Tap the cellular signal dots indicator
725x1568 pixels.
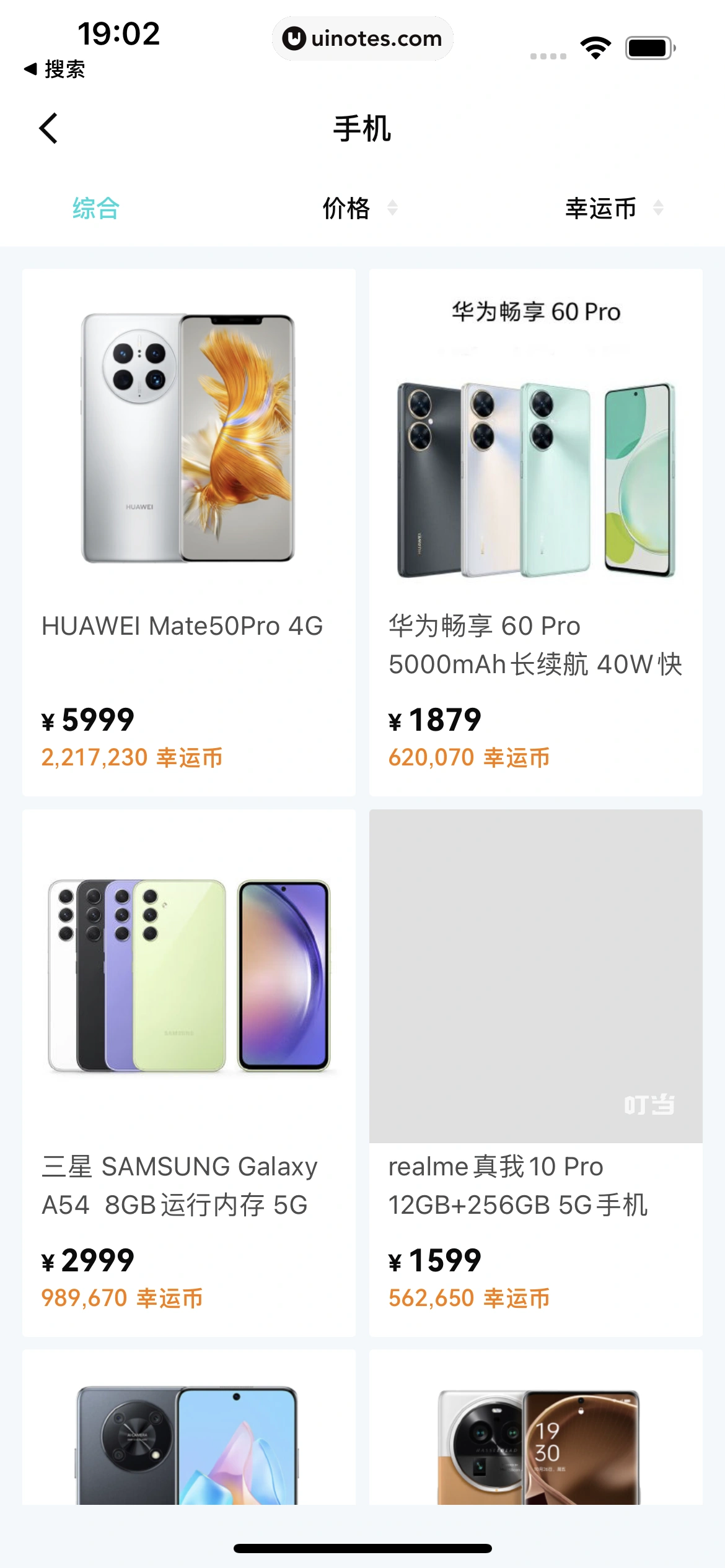(548, 54)
